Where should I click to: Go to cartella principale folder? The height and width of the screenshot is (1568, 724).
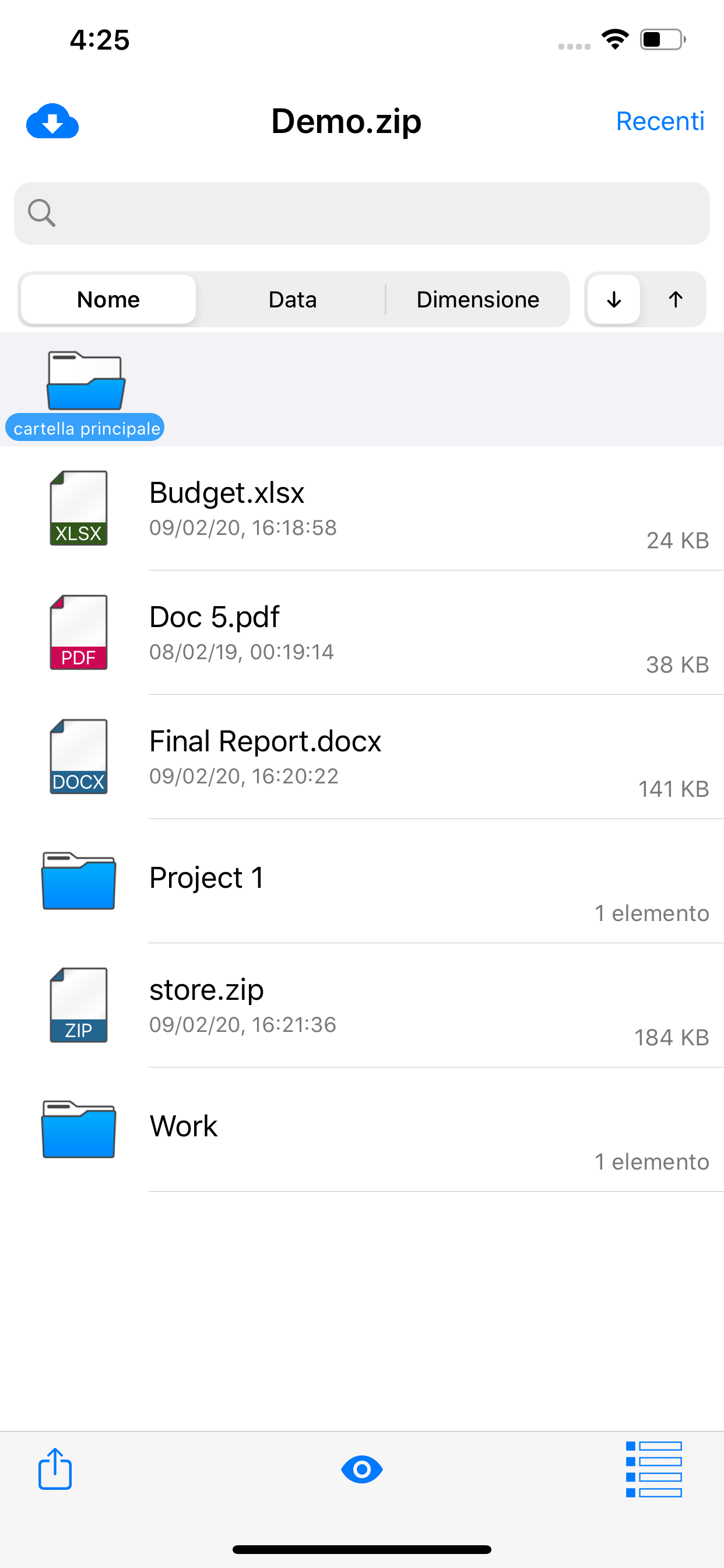[x=85, y=395]
